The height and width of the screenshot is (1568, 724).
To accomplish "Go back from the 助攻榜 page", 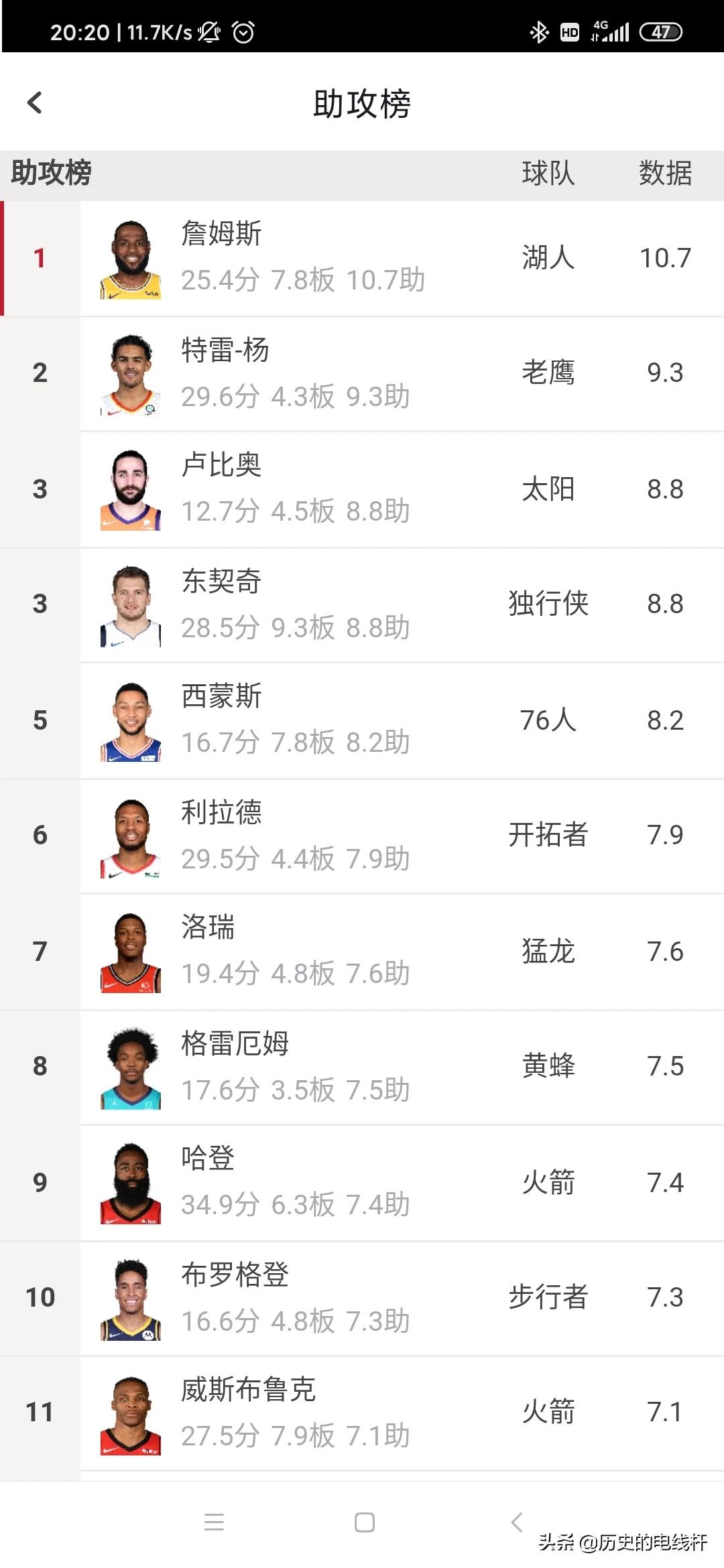I will 35,103.
